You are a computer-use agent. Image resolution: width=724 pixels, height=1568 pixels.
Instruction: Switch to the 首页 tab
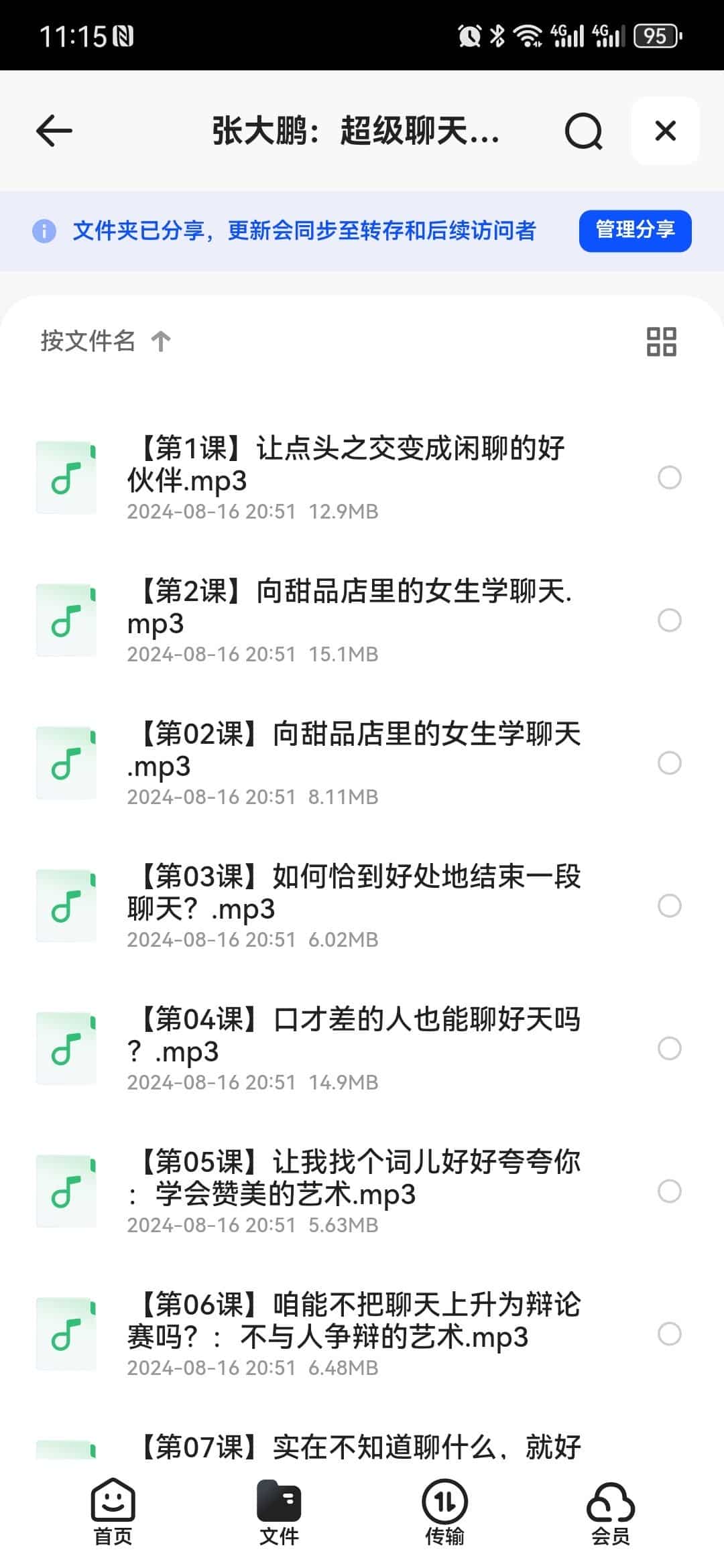click(x=113, y=1512)
